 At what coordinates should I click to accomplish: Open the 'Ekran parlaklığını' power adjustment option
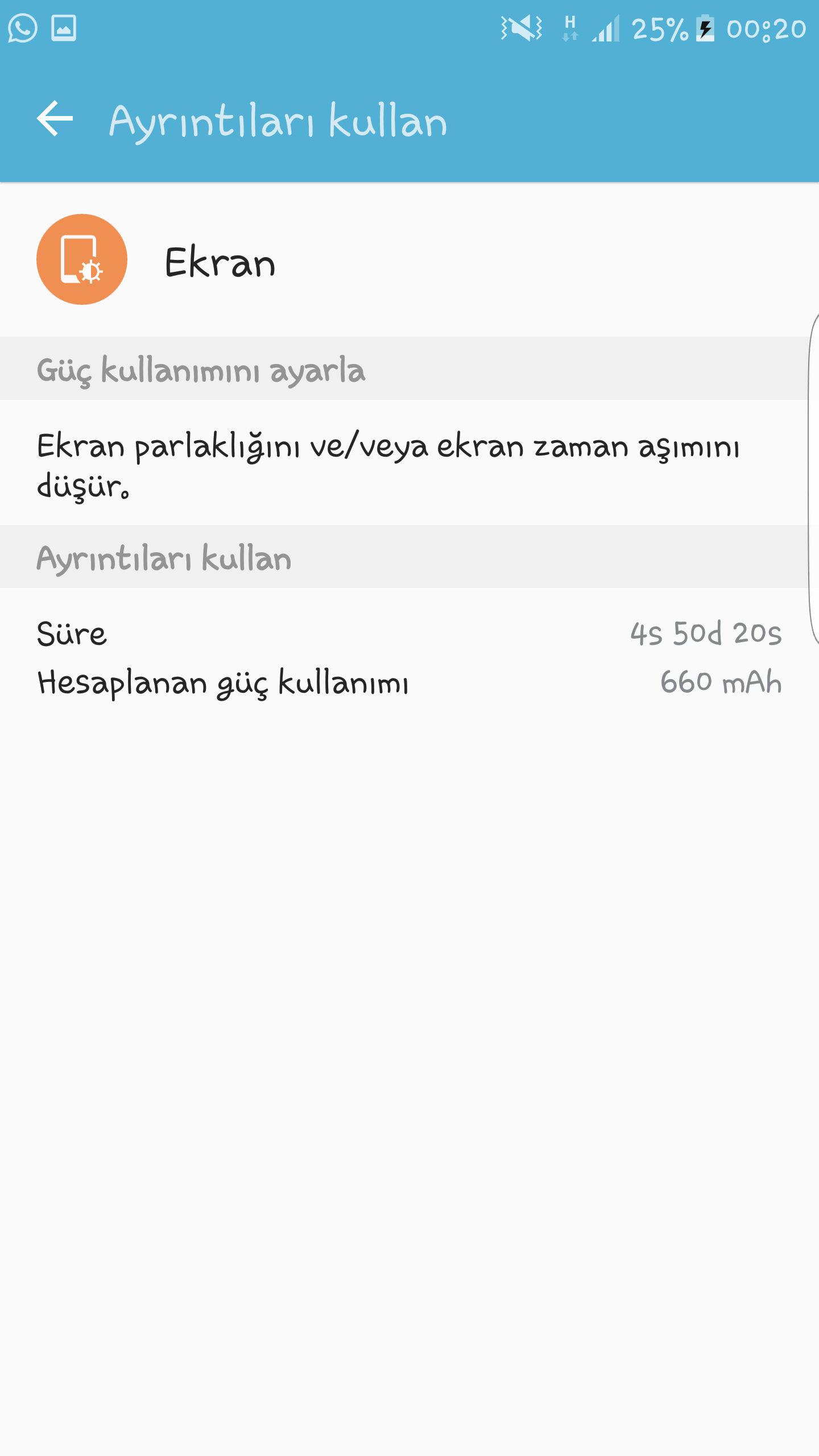pyautogui.click(x=388, y=464)
